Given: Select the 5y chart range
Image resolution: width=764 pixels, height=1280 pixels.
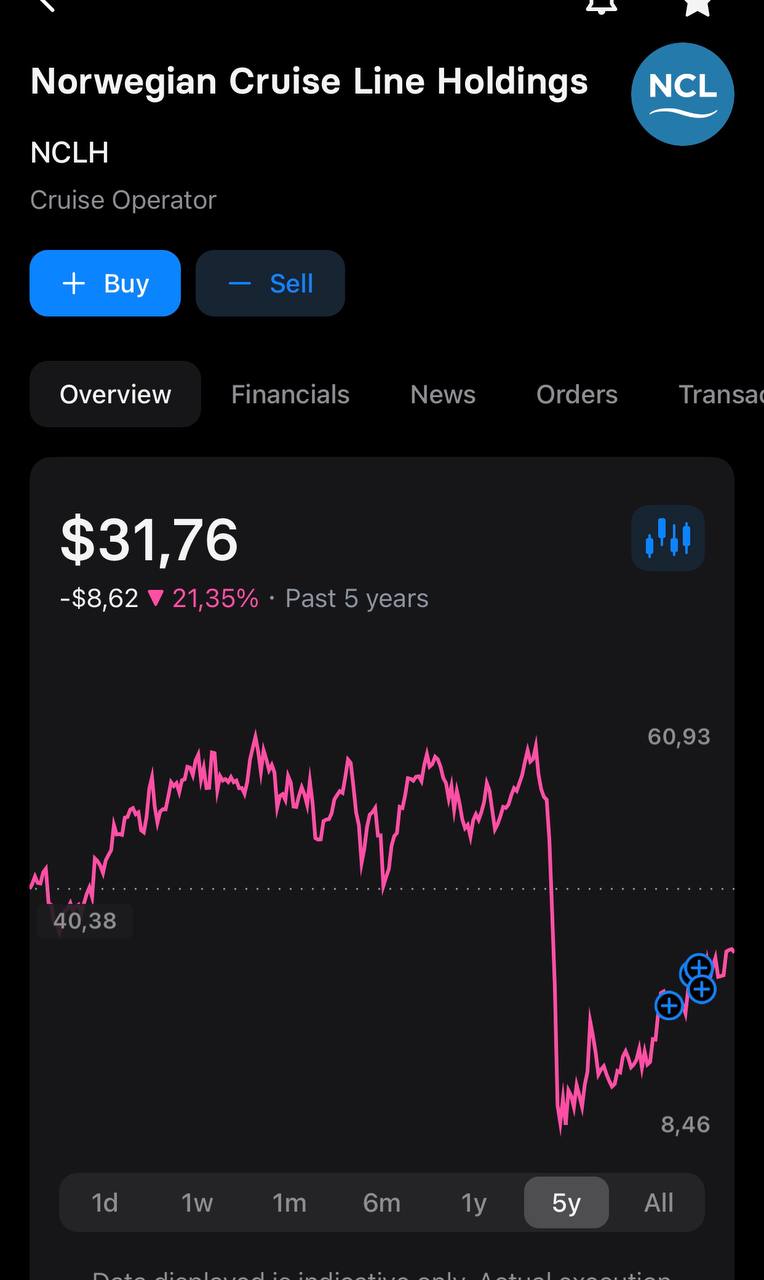Looking at the screenshot, I should [566, 1202].
